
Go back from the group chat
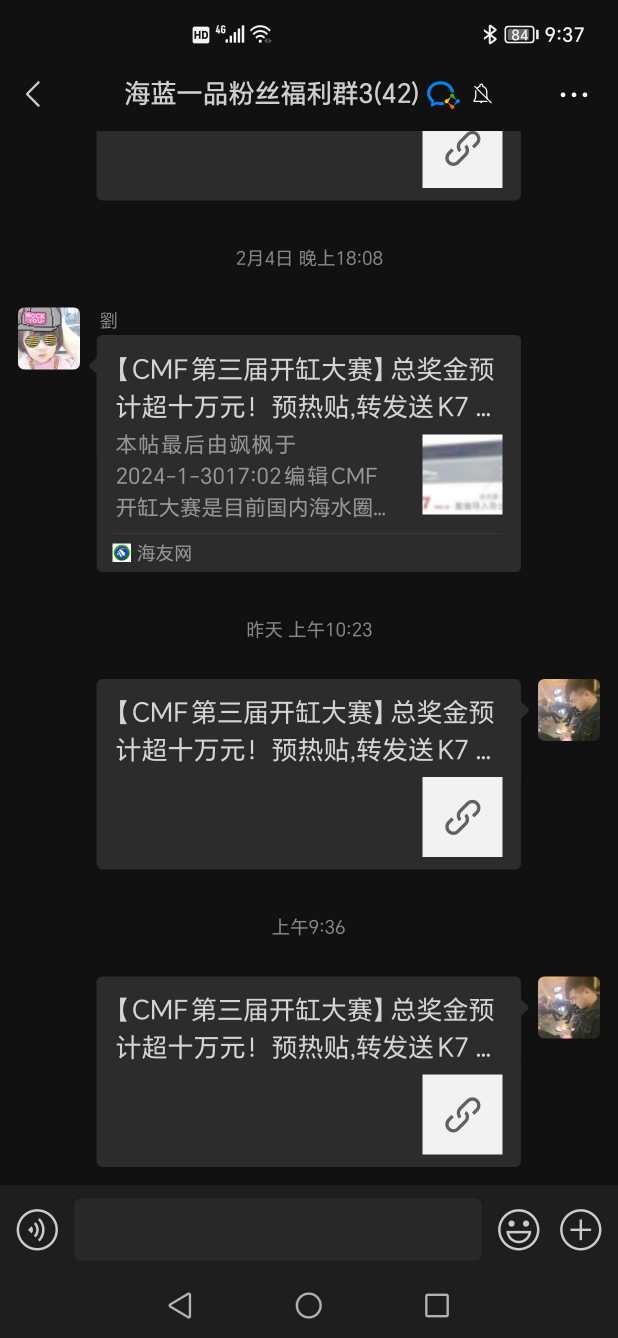pyautogui.click(x=33, y=94)
